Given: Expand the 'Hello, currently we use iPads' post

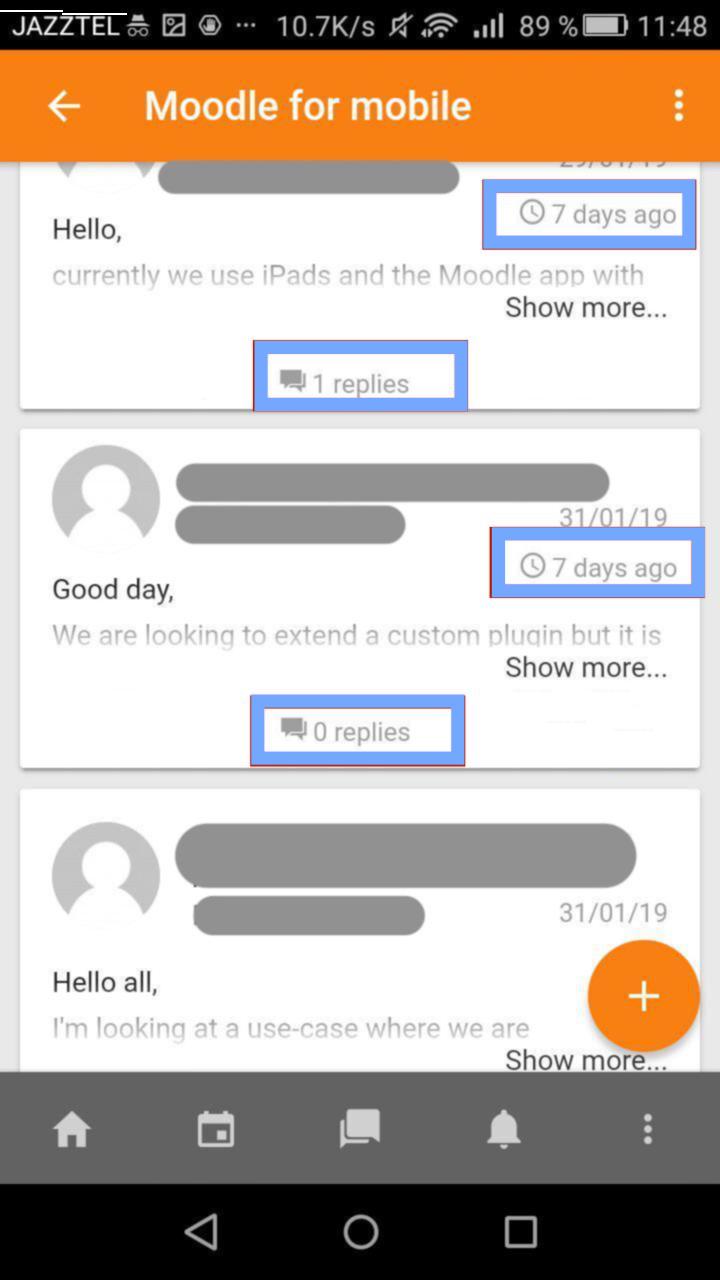Looking at the screenshot, I should point(585,307).
